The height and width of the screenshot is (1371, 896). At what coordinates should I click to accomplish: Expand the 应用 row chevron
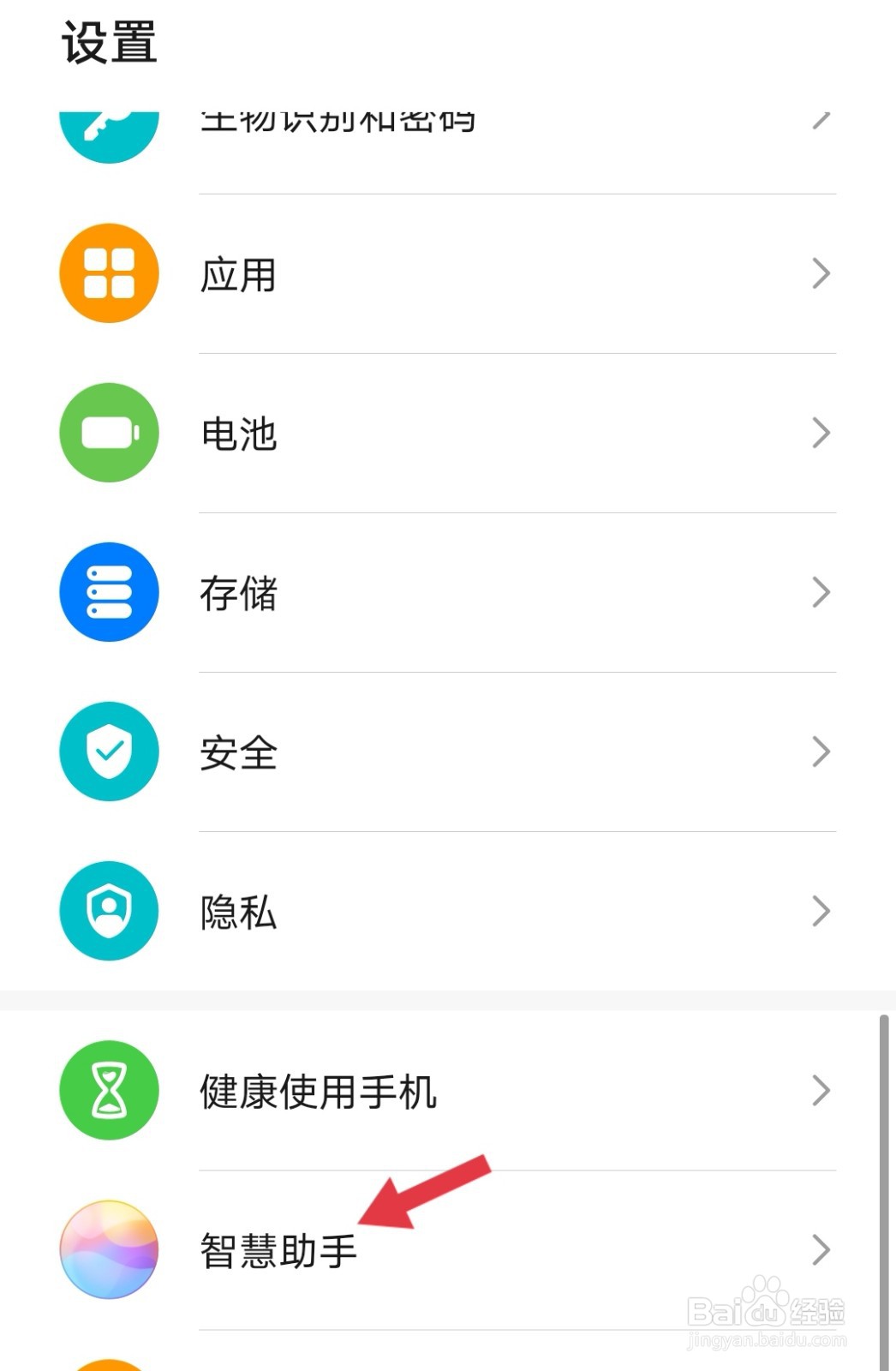[x=821, y=272]
